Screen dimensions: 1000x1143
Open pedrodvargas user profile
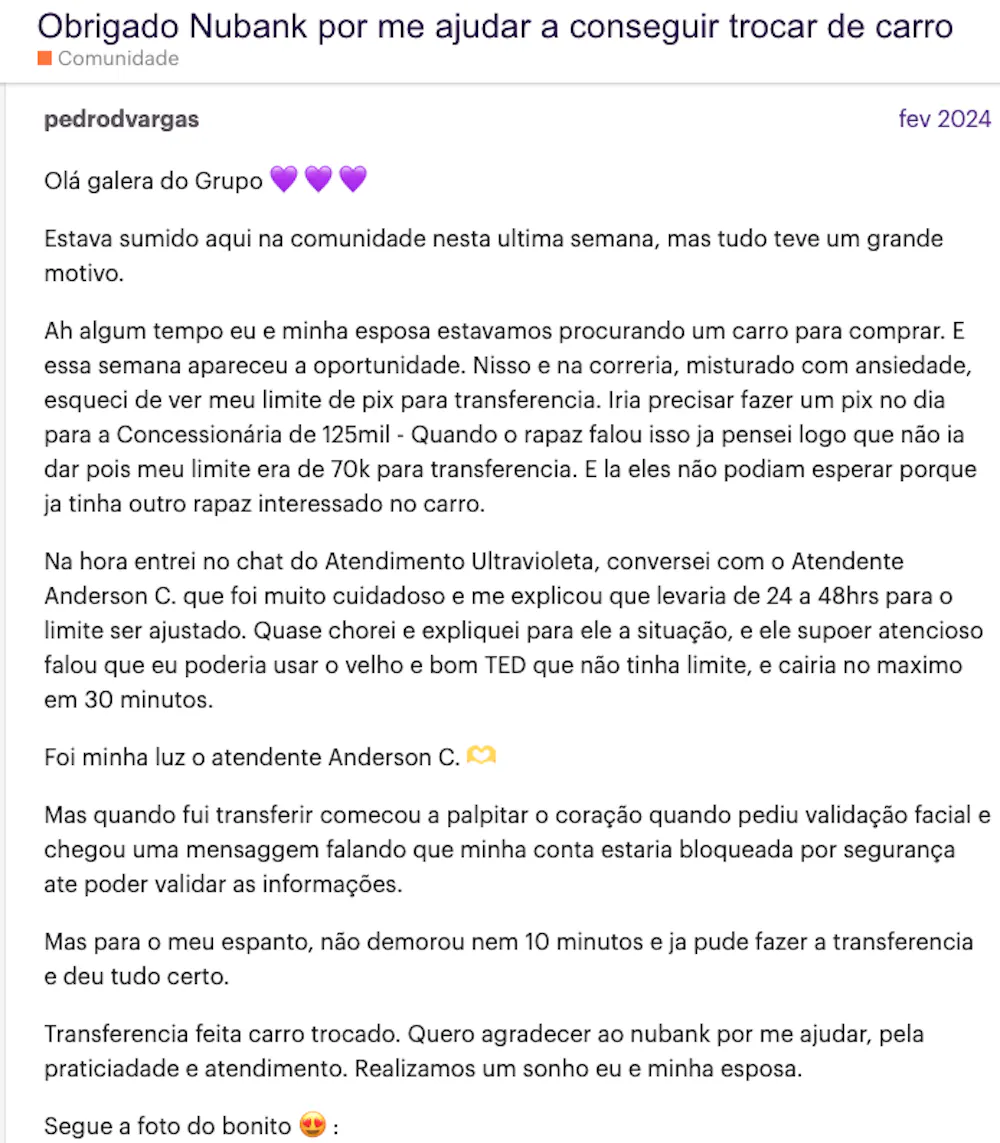click(121, 120)
